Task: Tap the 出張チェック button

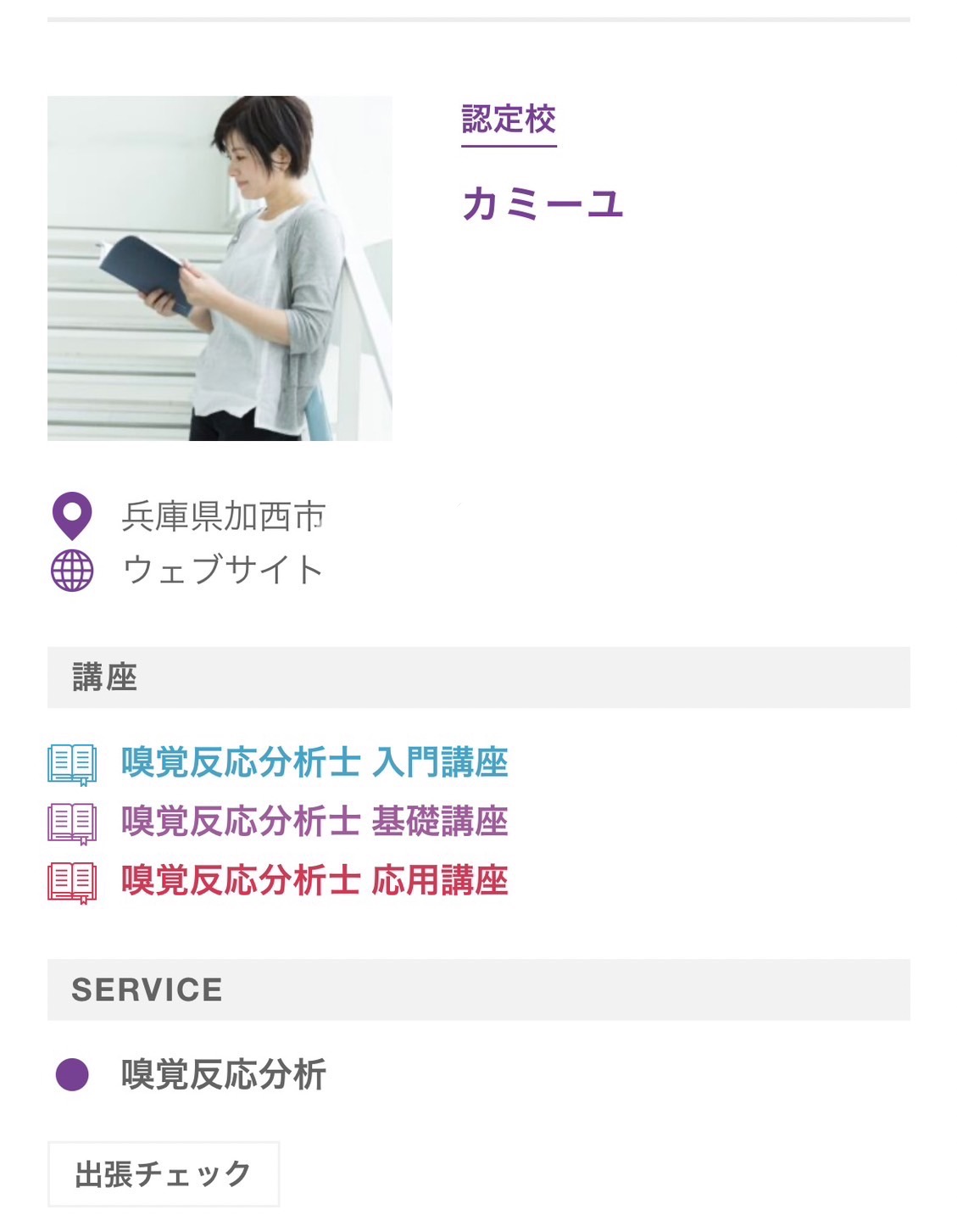Action: pos(163,1174)
